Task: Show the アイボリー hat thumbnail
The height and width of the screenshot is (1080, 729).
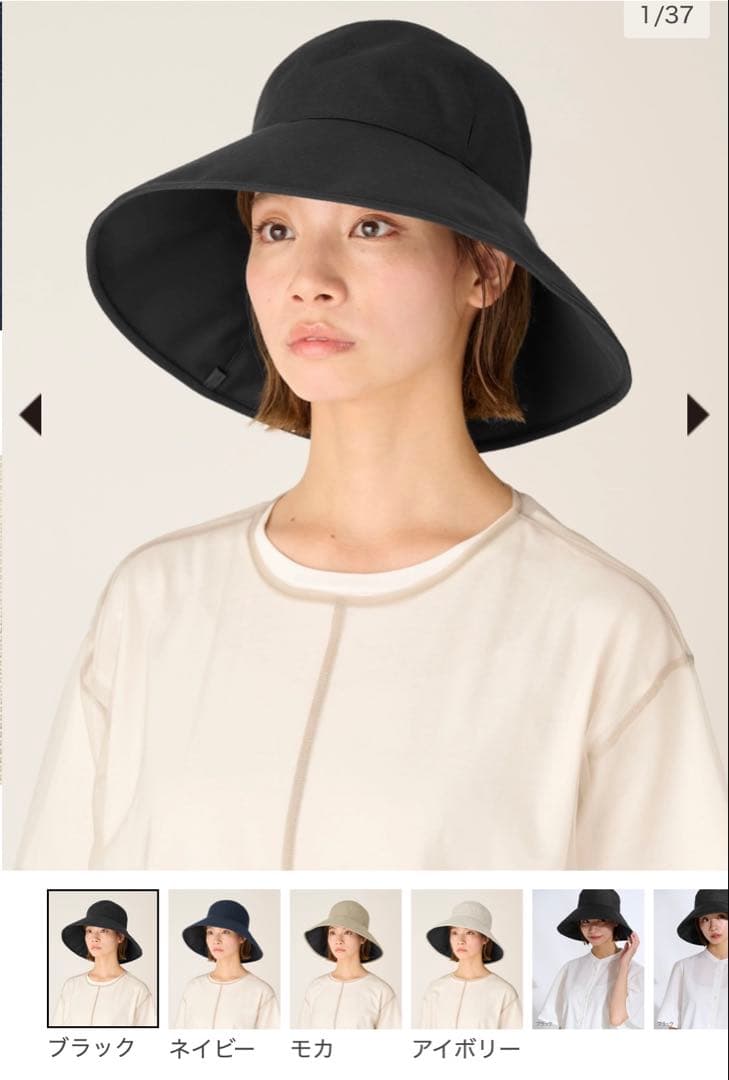Action: 467,957
